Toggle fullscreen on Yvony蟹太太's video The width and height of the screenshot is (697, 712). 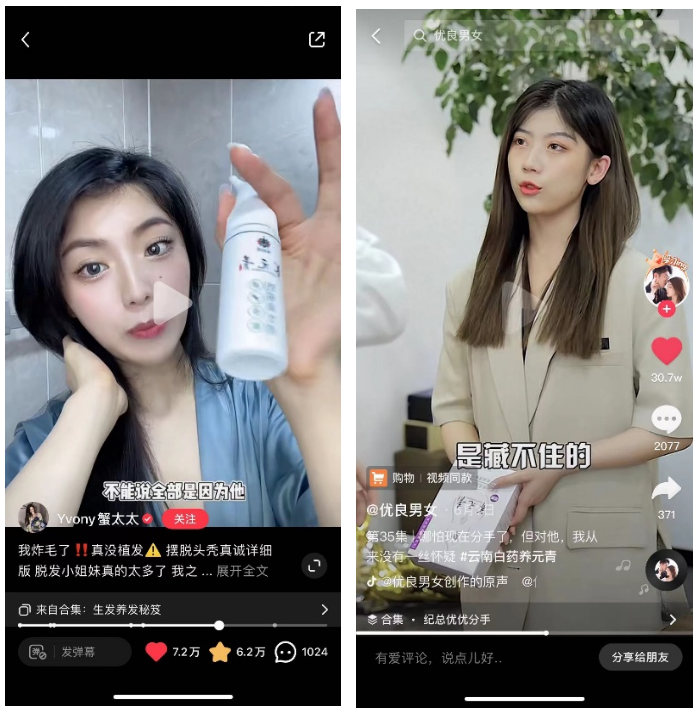click(x=314, y=566)
